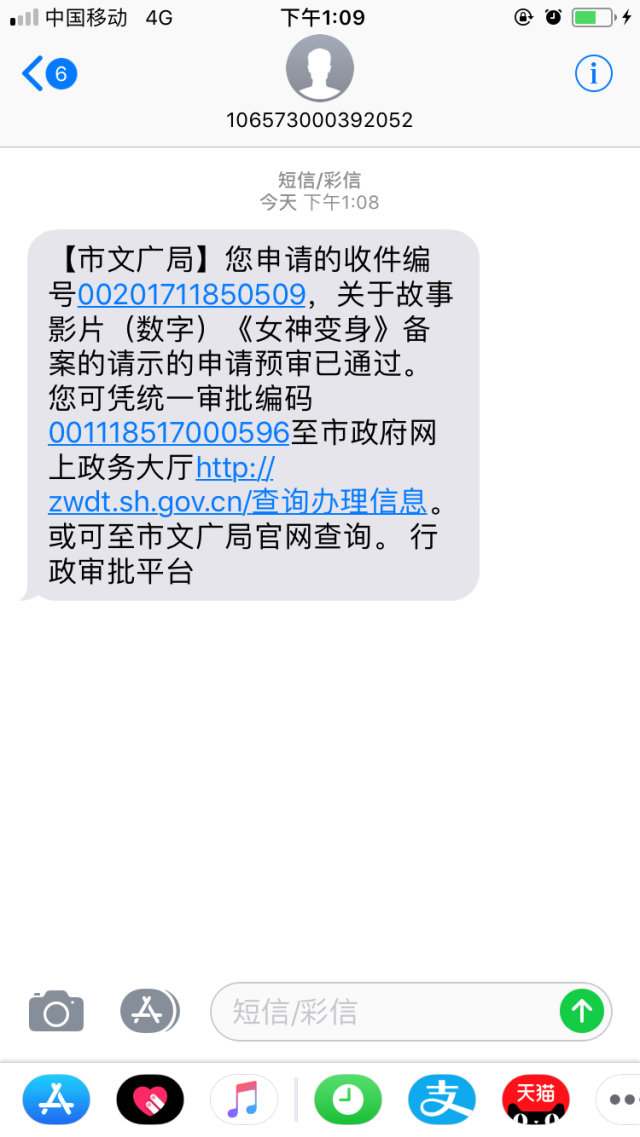Show more iMessage apps
The height and width of the screenshot is (1137, 640).
(x=620, y=1099)
